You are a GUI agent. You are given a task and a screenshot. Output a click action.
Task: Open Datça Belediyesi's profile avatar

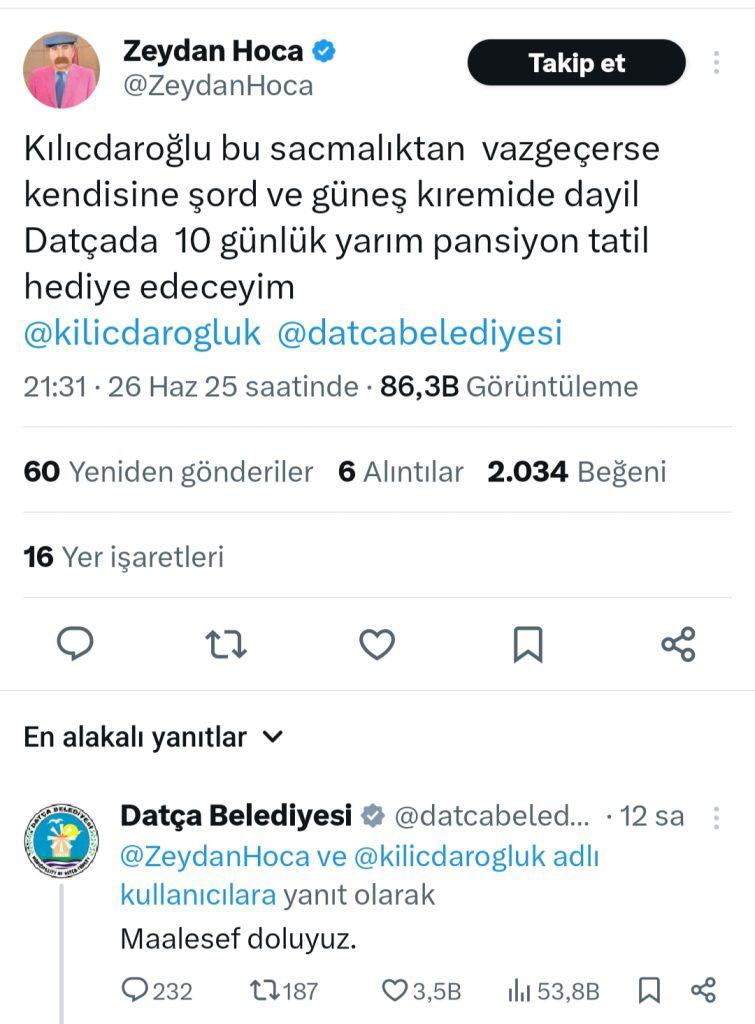(60, 841)
